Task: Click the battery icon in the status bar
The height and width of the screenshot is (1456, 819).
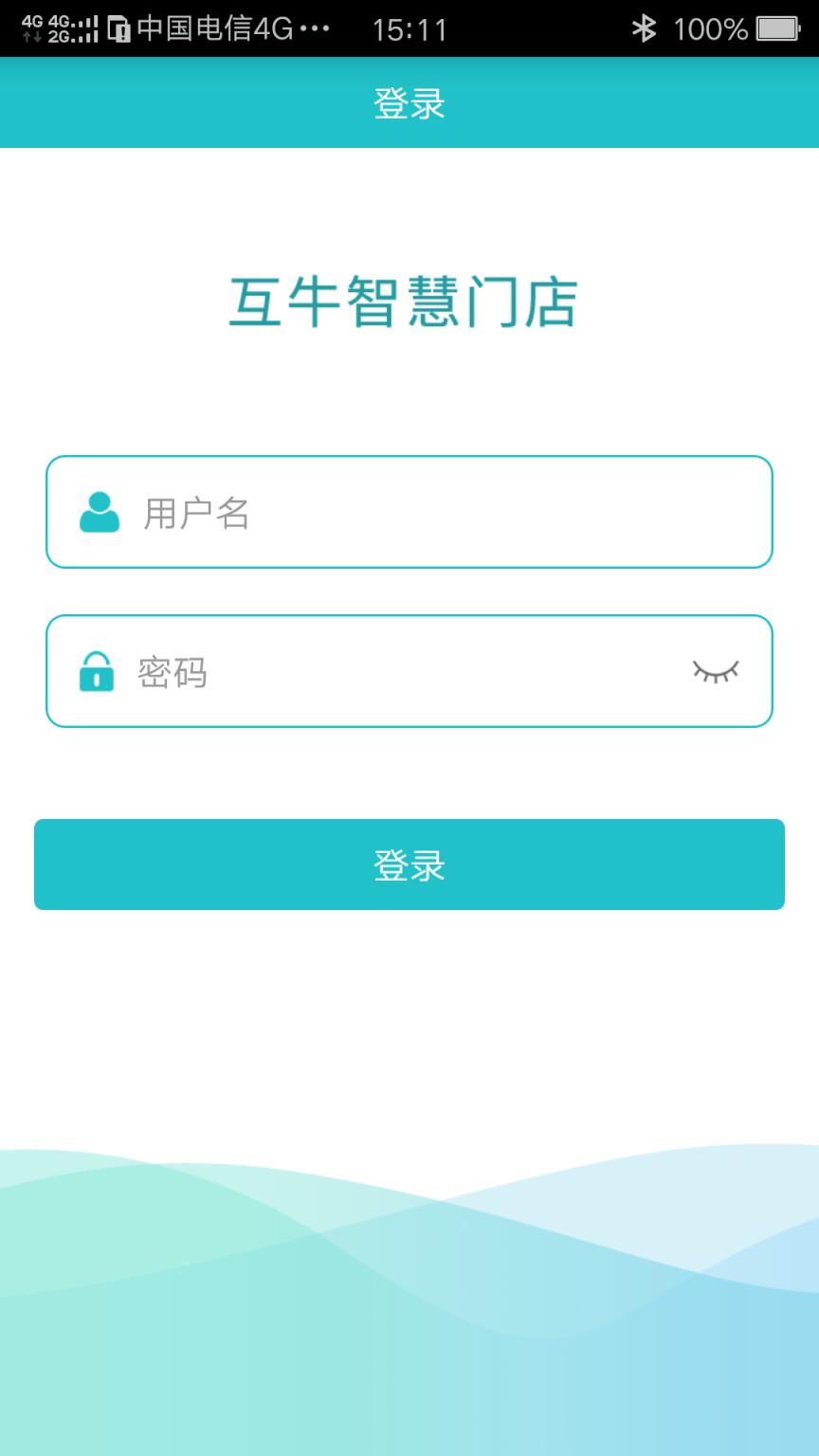Action: pyautogui.click(x=775, y=29)
